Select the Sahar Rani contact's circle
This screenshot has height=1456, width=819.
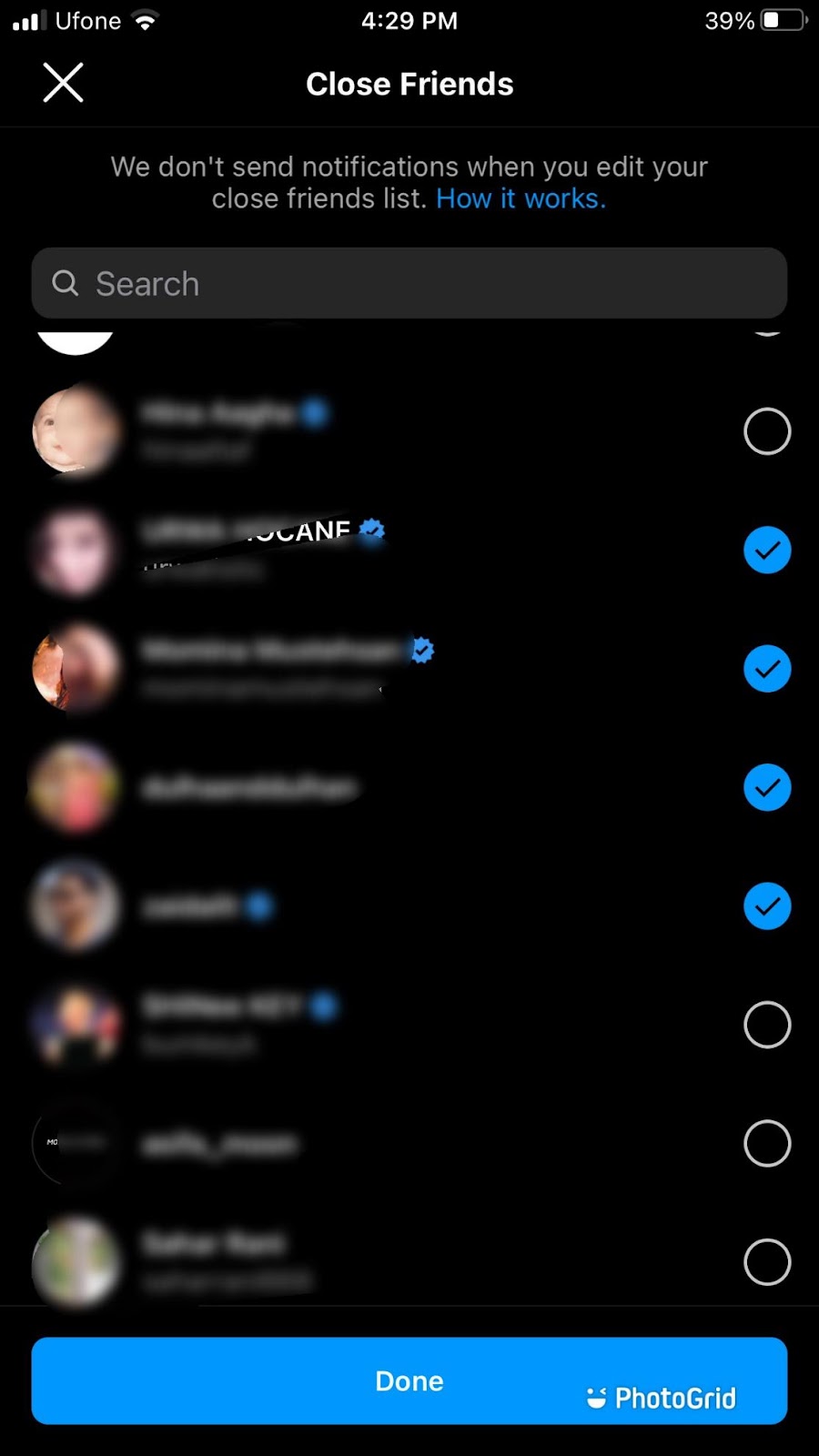tap(766, 1262)
